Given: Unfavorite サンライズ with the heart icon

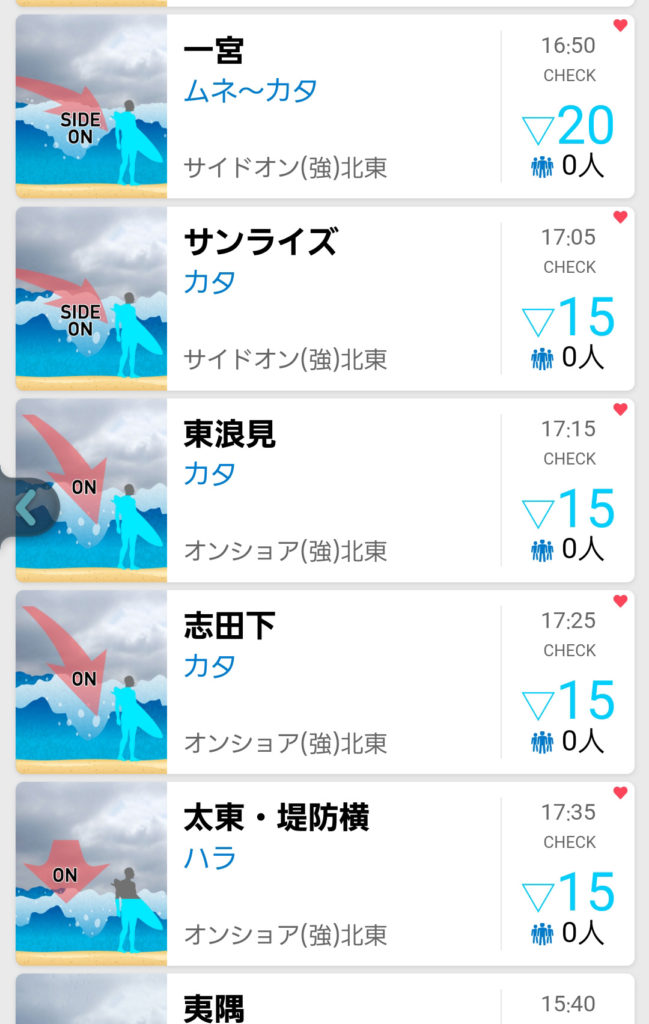Looking at the screenshot, I should [x=620, y=217].
